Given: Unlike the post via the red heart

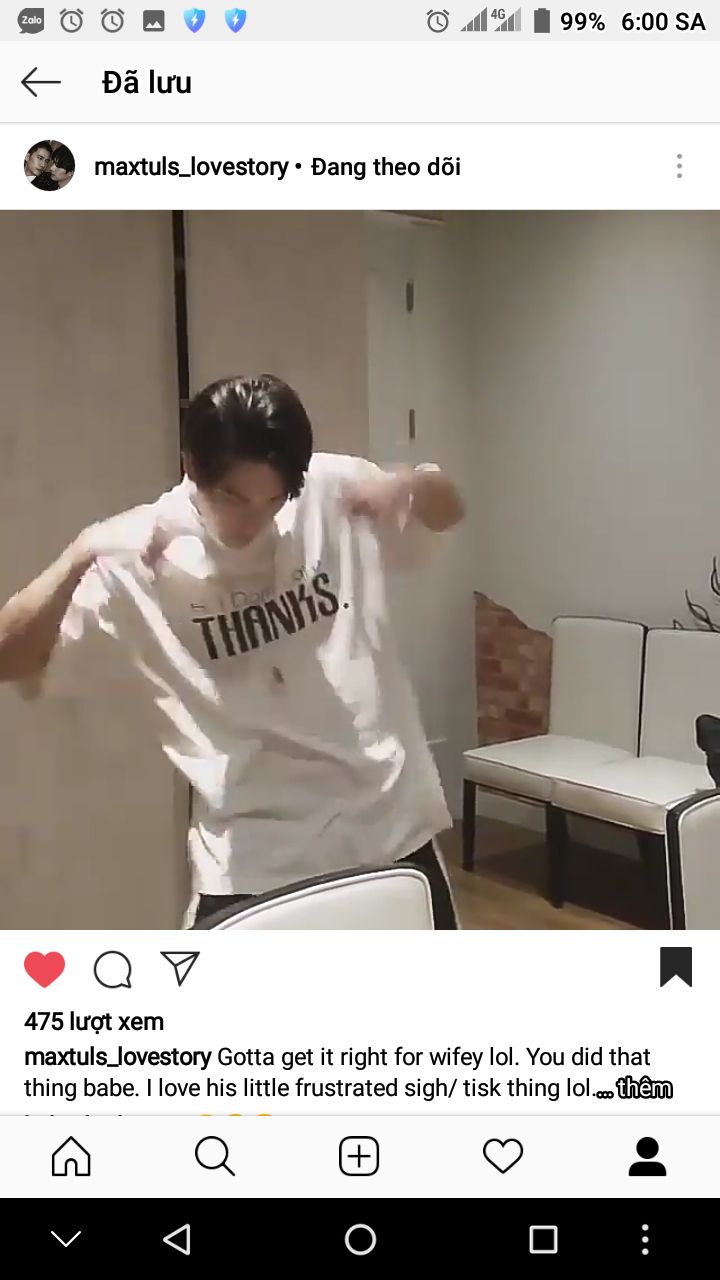Looking at the screenshot, I should tap(44, 969).
